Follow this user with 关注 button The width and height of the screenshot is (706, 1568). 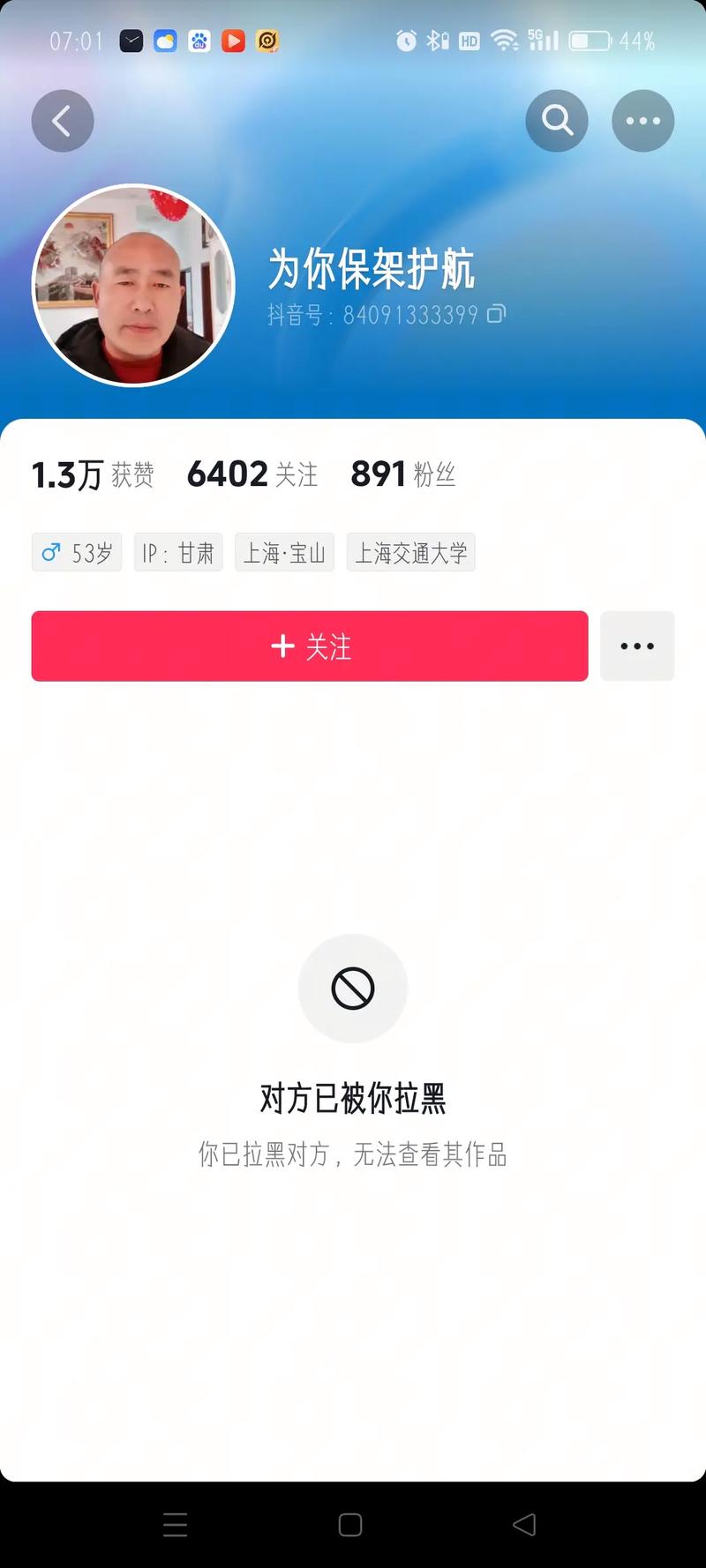(x=310, y=646)
